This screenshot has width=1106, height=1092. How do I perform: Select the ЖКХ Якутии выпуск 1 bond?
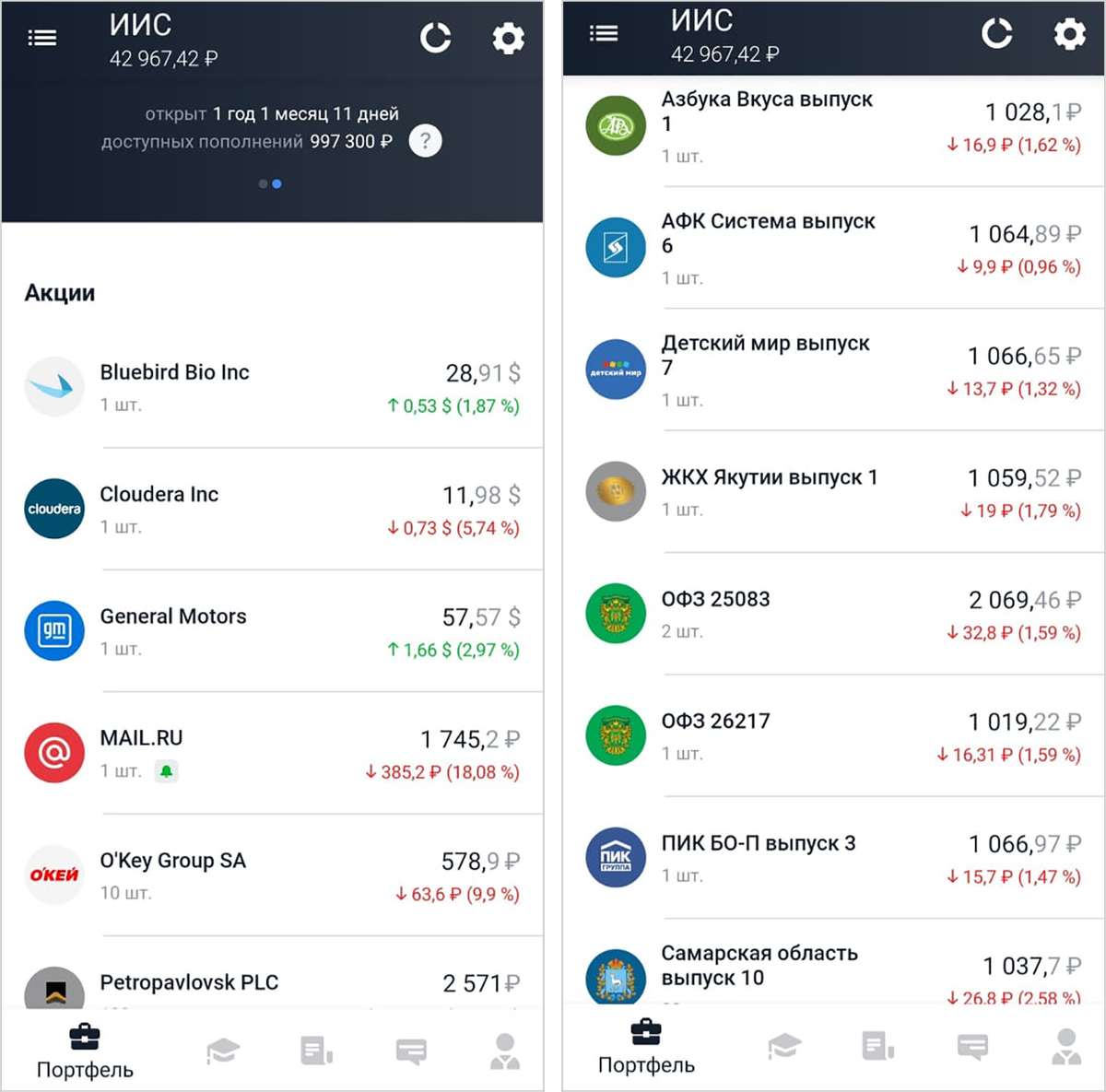click(x=832, y=491)
